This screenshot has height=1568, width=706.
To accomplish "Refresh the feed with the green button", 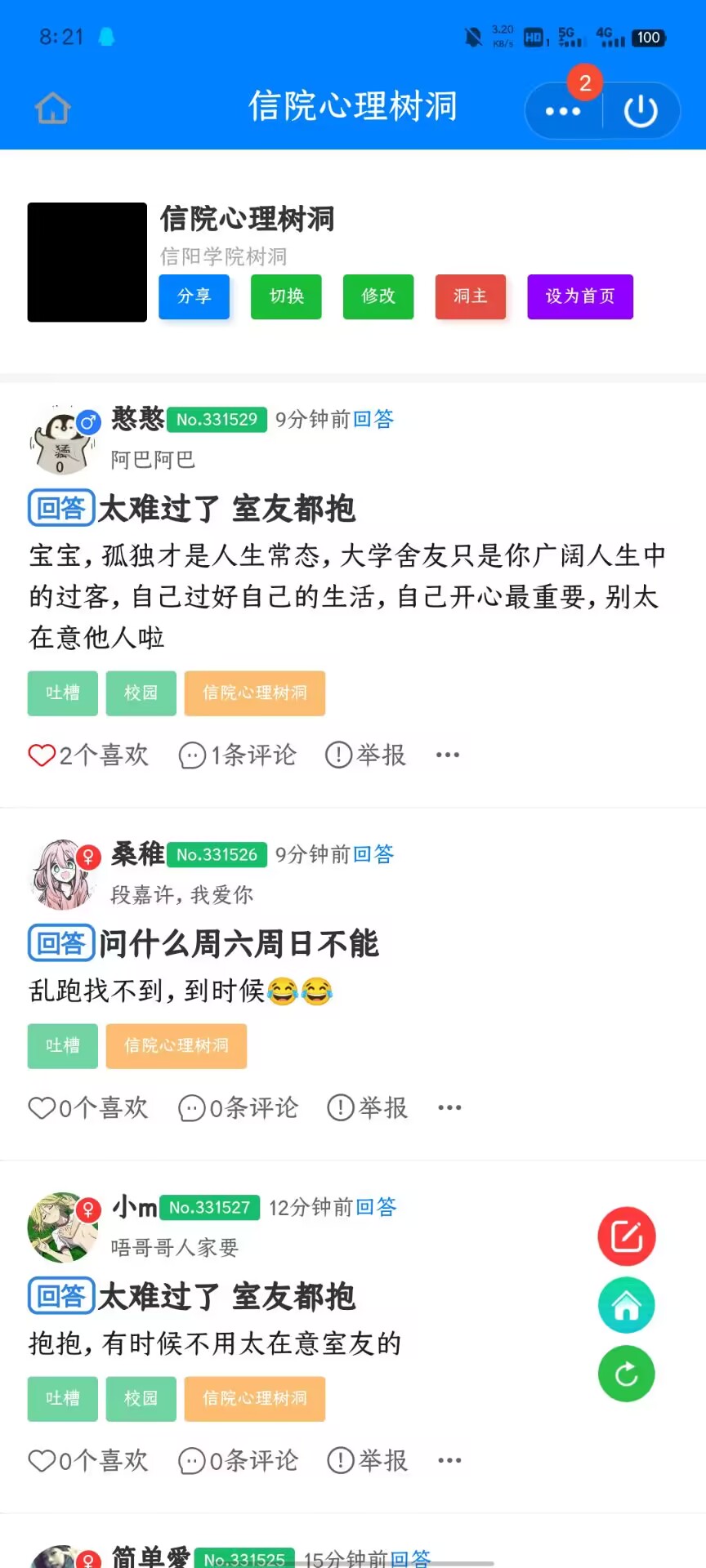I will (x=627, y=1374).
